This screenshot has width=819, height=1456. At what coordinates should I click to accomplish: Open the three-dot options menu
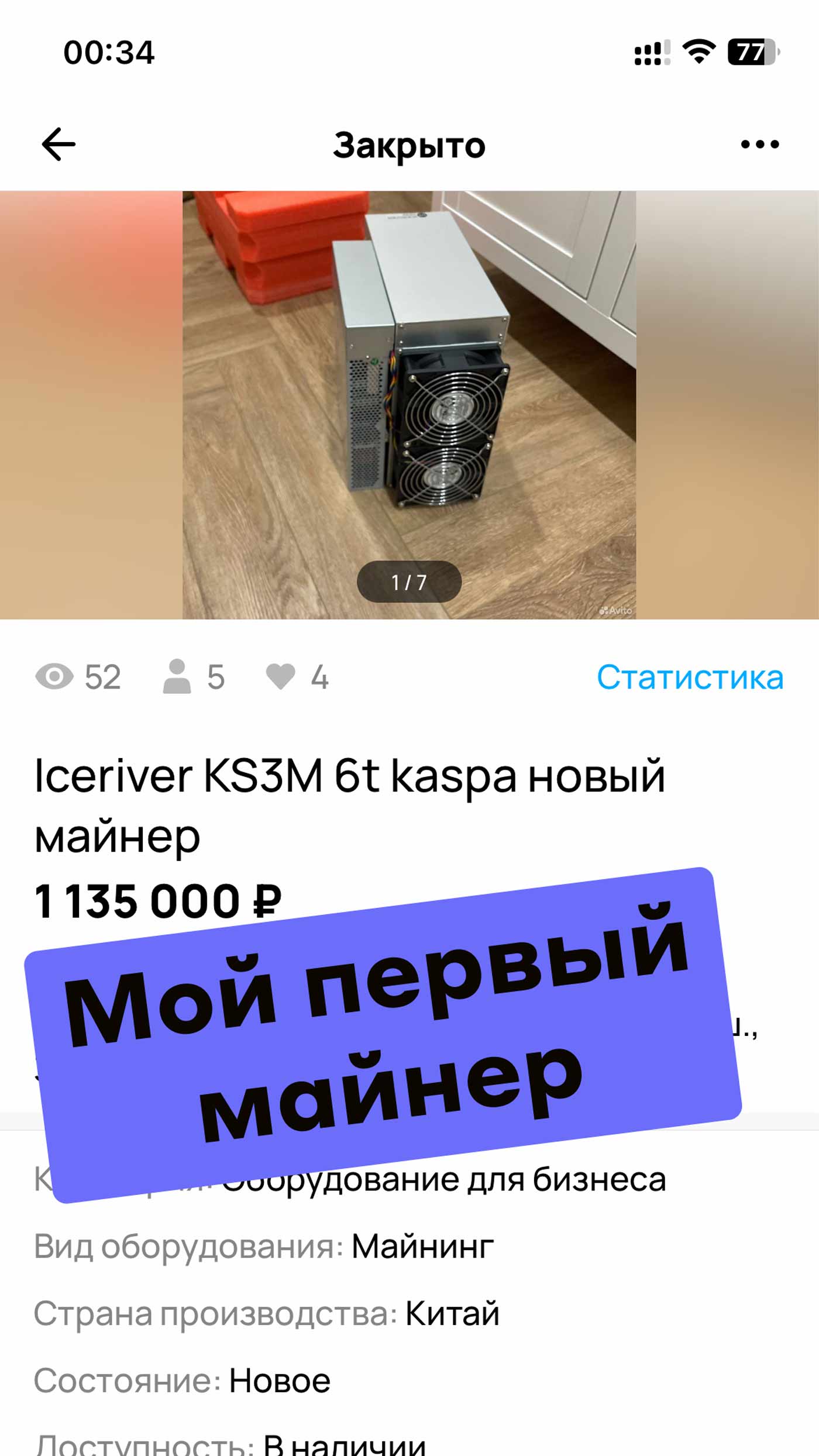[x=760, y=144]
